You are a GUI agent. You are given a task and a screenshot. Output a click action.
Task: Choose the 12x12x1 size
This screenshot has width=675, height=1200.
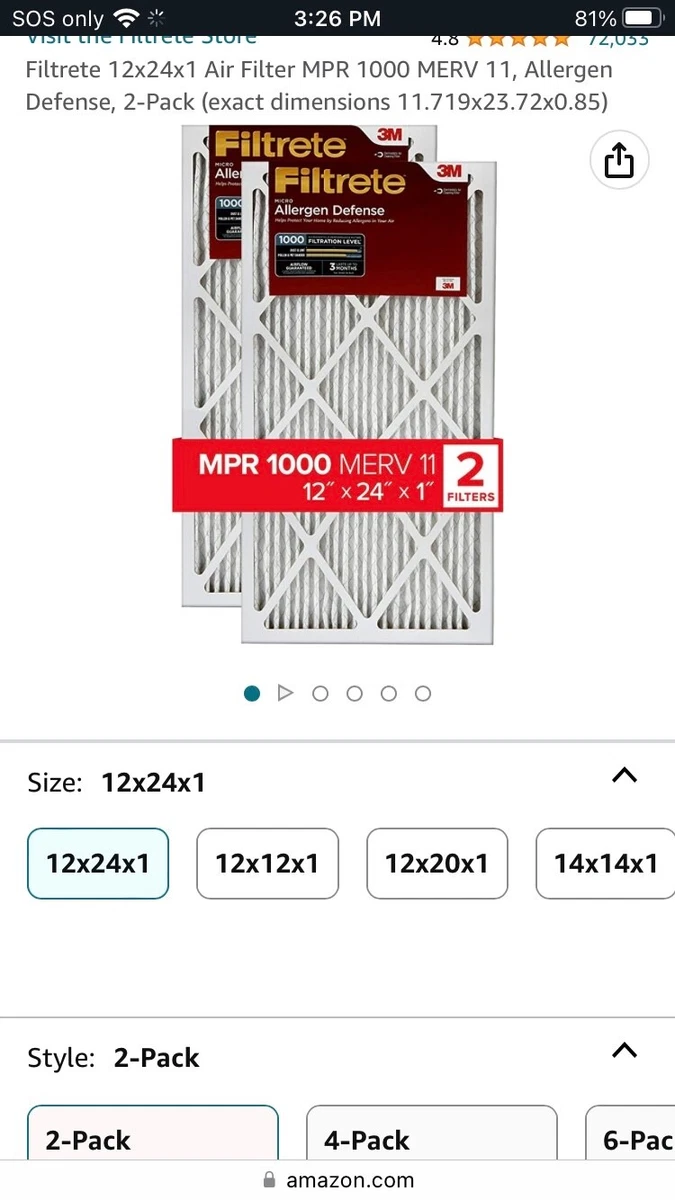point(267,863)
